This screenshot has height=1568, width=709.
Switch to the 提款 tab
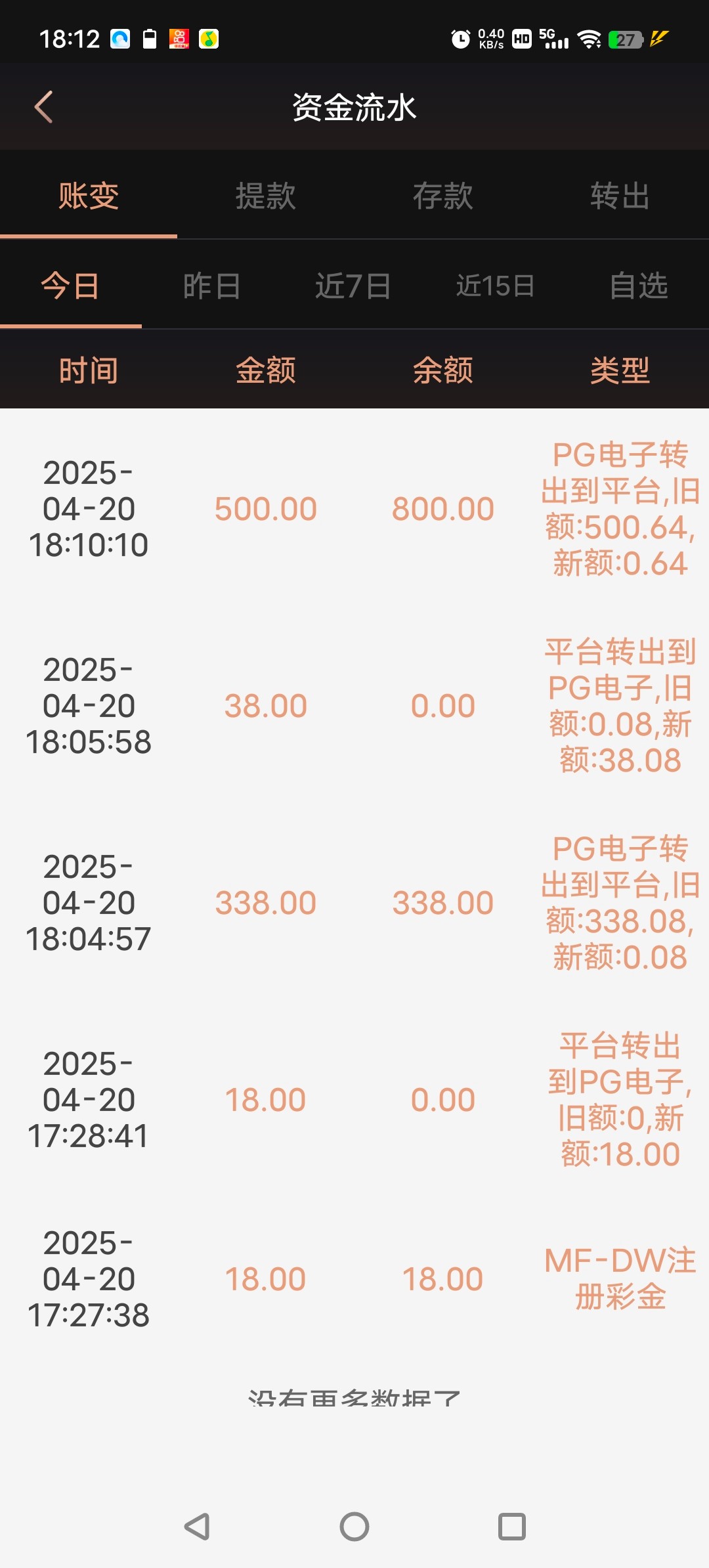coord(266,196)
